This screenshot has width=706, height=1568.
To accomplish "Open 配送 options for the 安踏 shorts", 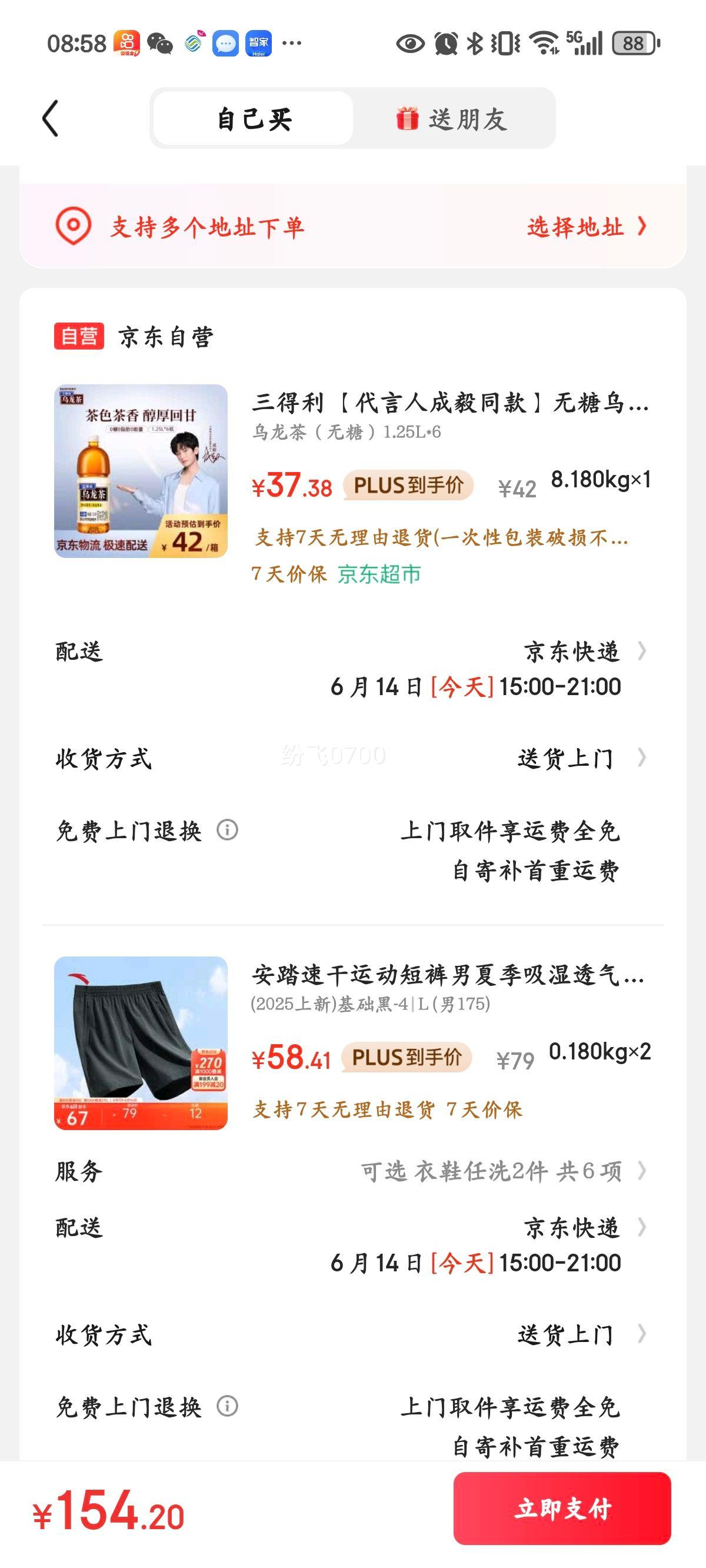I will pos(571,1228).
